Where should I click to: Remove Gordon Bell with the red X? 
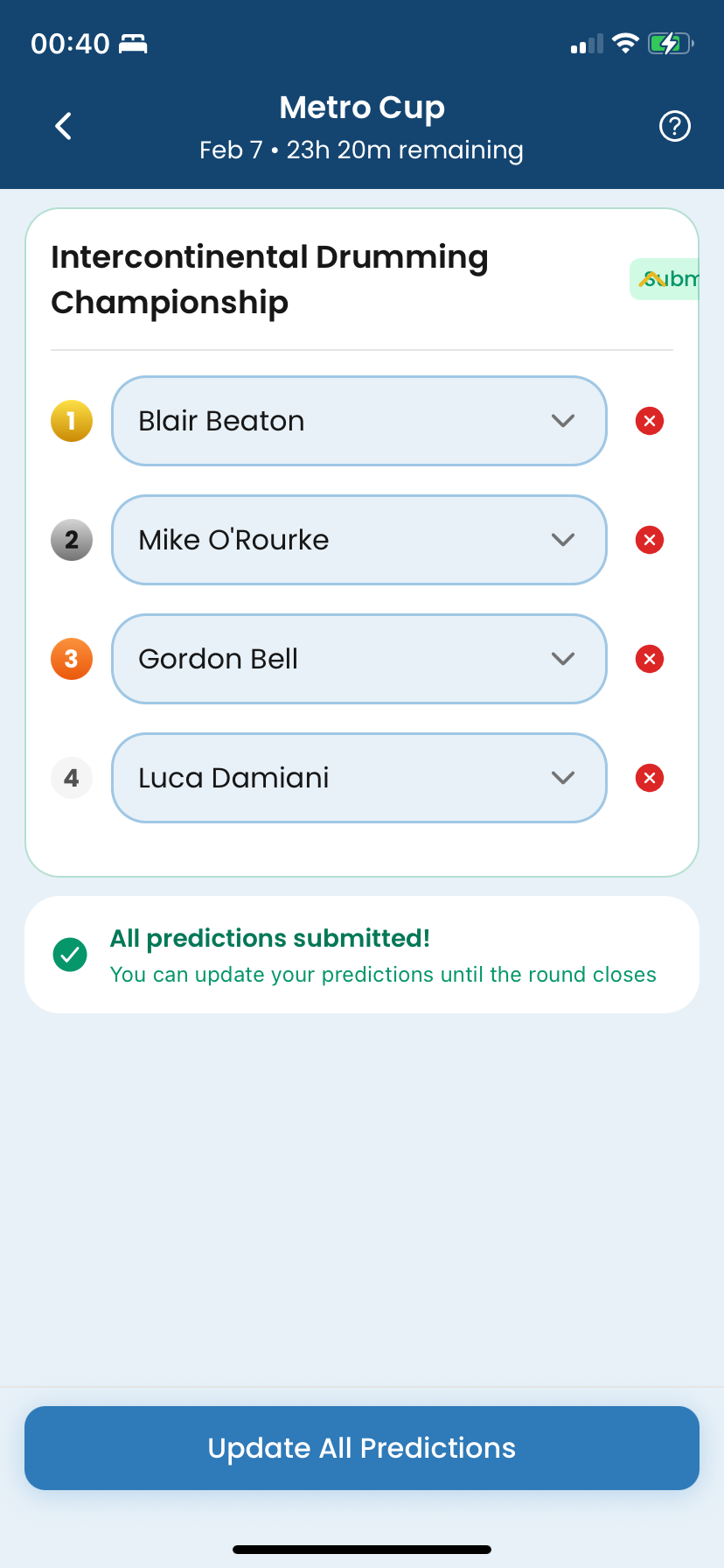tap(649, 659)
